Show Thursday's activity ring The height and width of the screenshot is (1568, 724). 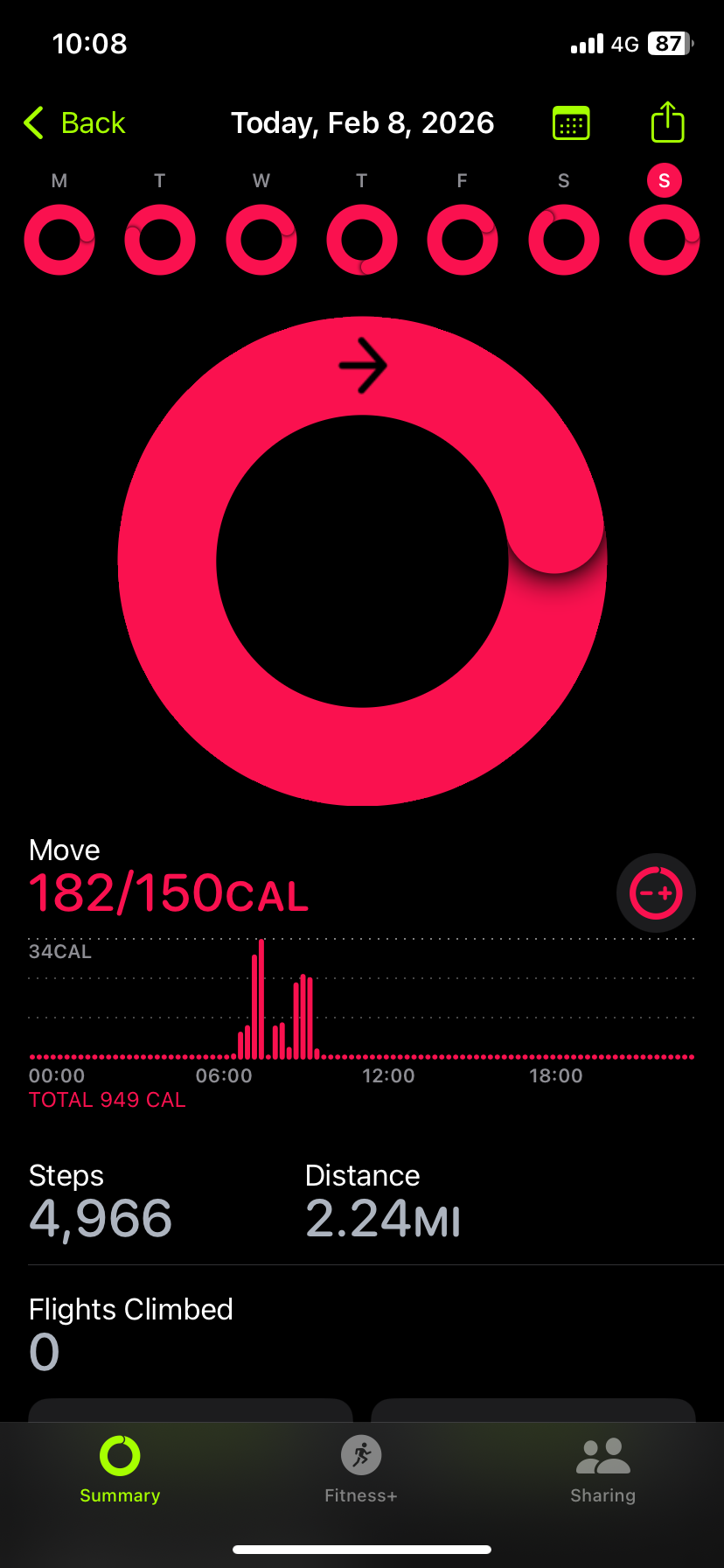click(x=362, y=239)
